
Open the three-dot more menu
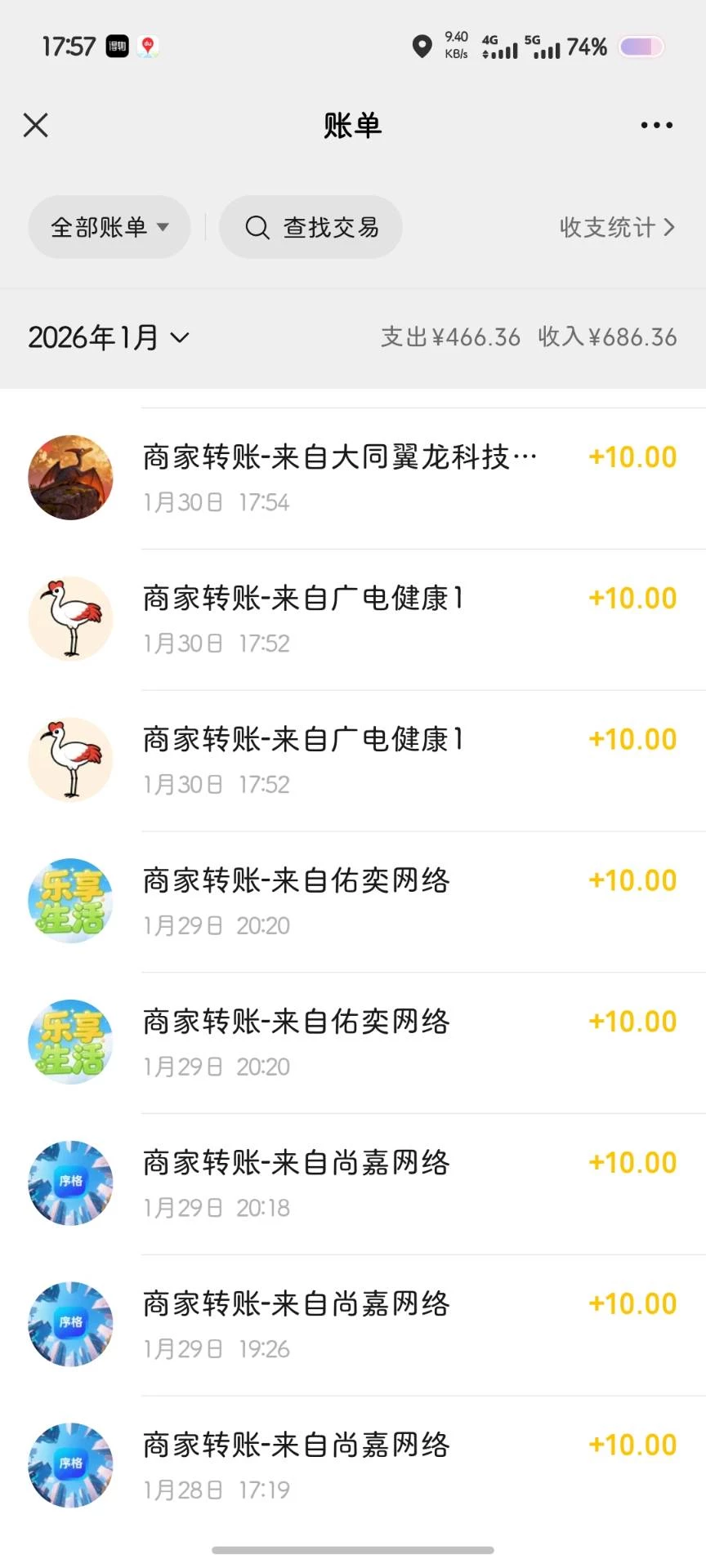coord(656,125)
